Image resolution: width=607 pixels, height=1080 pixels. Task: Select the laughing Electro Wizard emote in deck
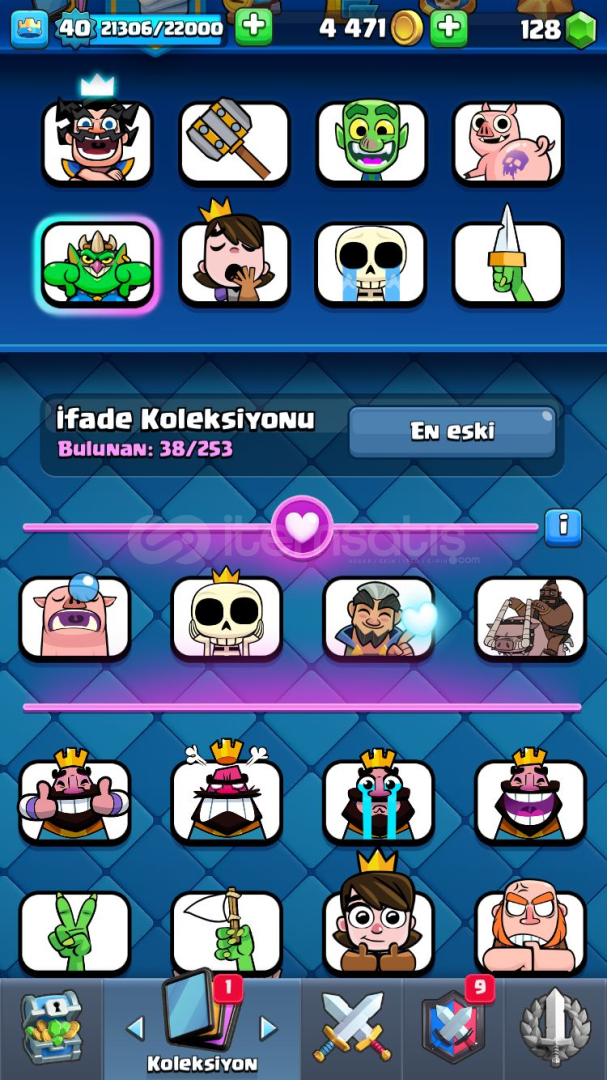pos(97,142)
